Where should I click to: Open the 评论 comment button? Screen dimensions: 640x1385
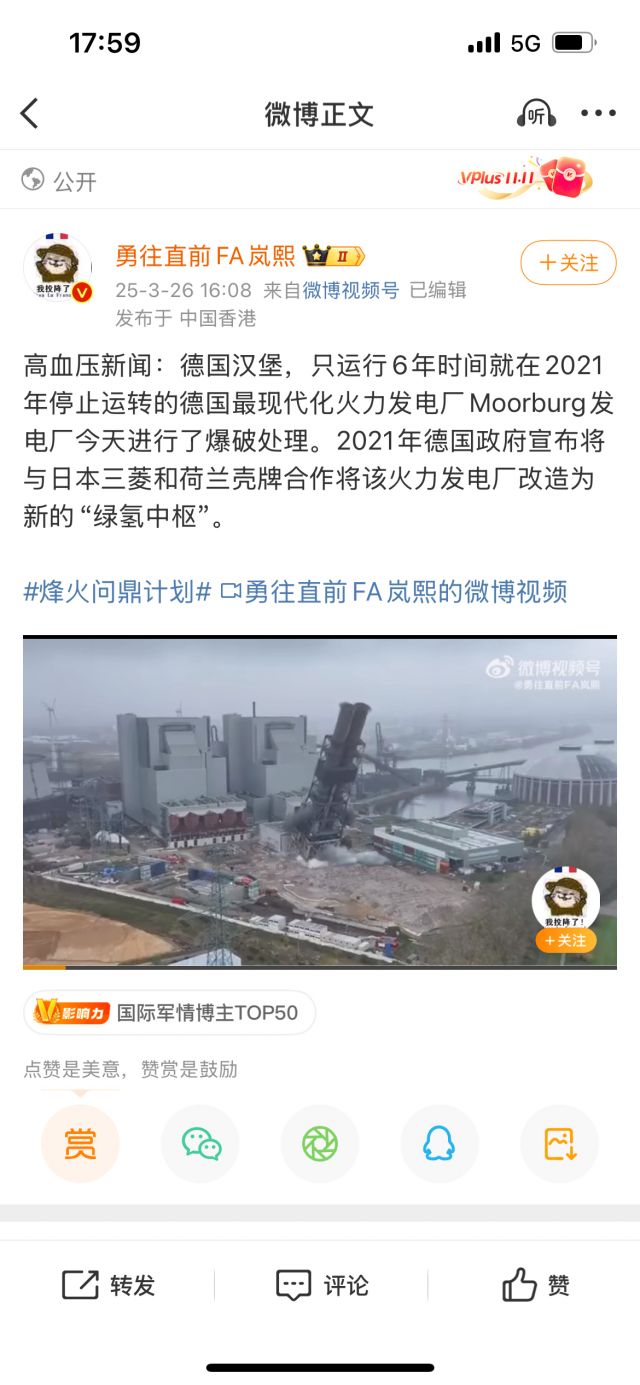pyautogui.click(x=322, y=1285)
